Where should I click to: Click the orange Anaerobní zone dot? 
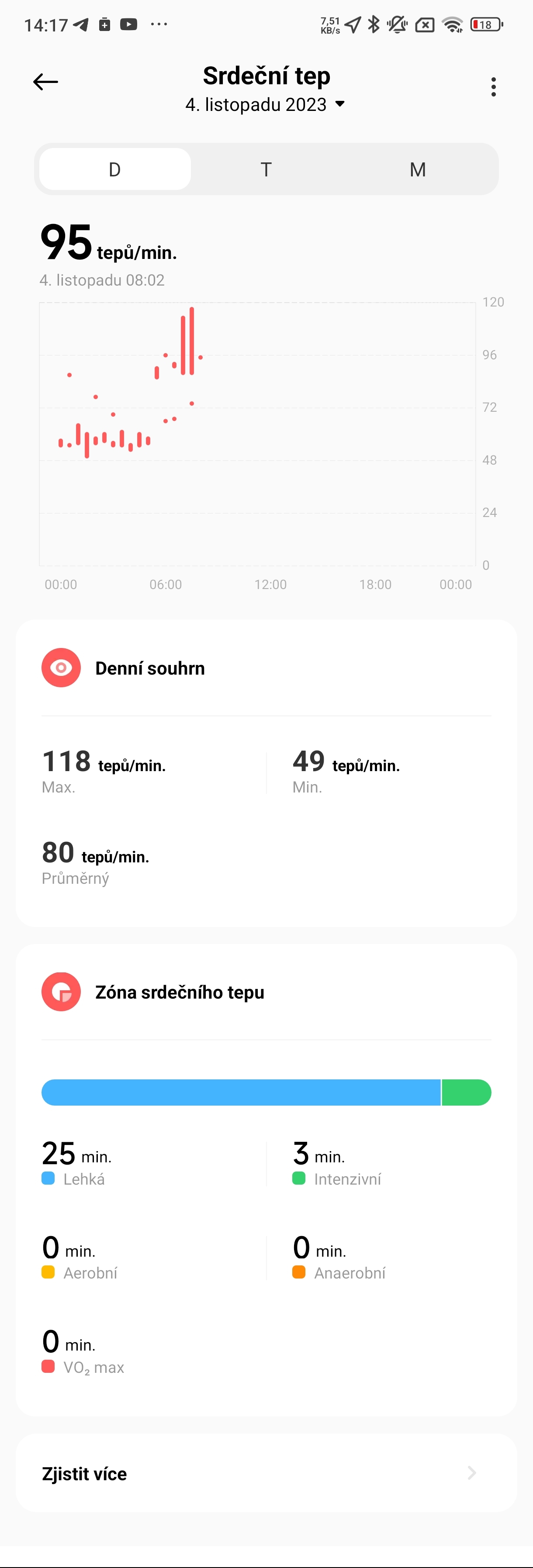(x=299, y=1272)
